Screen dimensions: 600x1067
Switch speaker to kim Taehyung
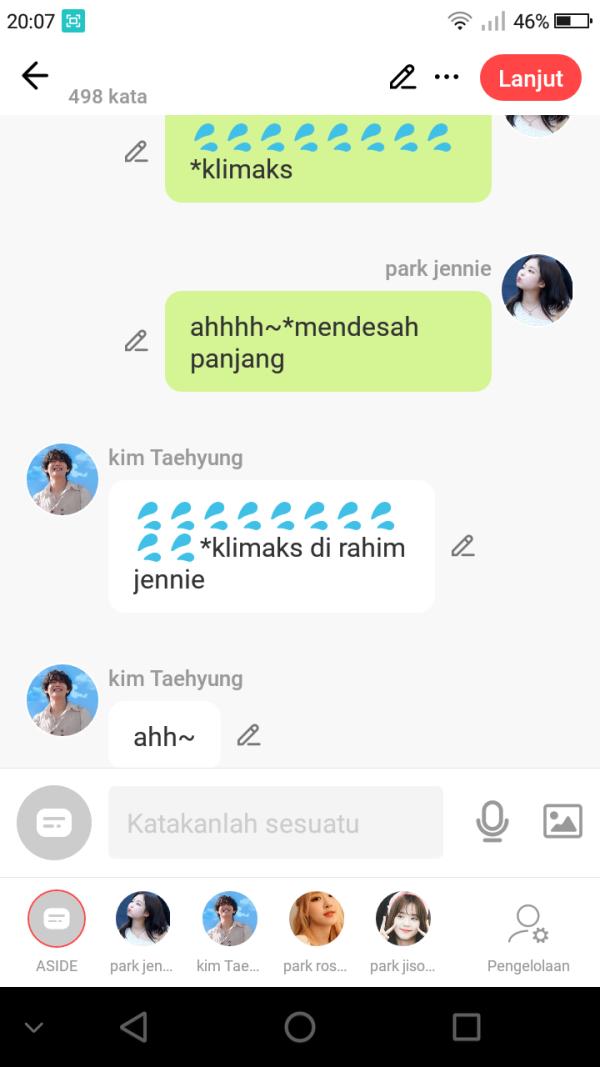[229, 919]
